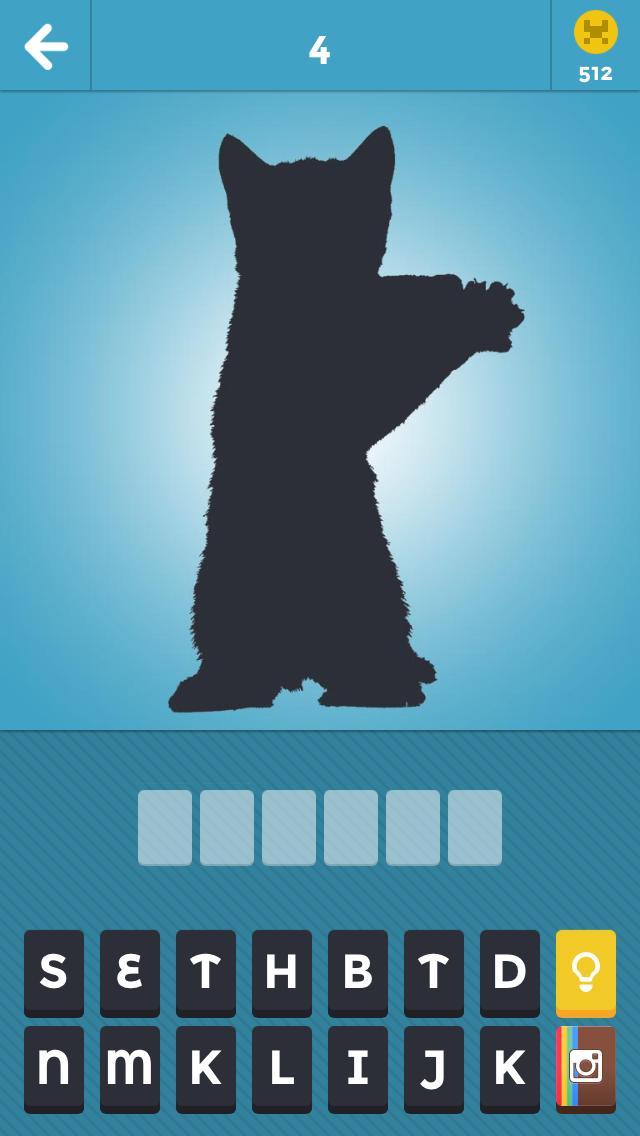Select the letter I tile
Image resolution: width=640 pixels, height=1136 pixels.
click(x=358, y=1067)
